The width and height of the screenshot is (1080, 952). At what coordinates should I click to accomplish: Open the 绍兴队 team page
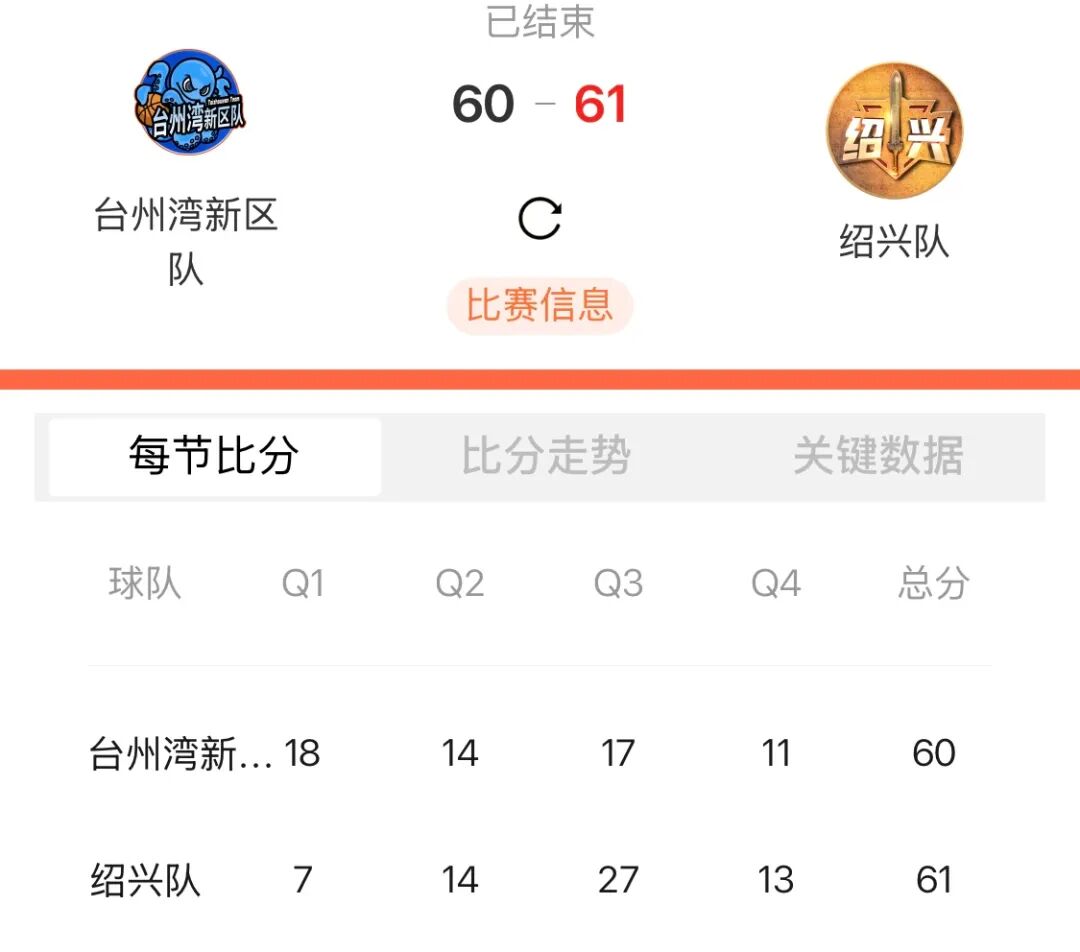[x=894, y=131]
